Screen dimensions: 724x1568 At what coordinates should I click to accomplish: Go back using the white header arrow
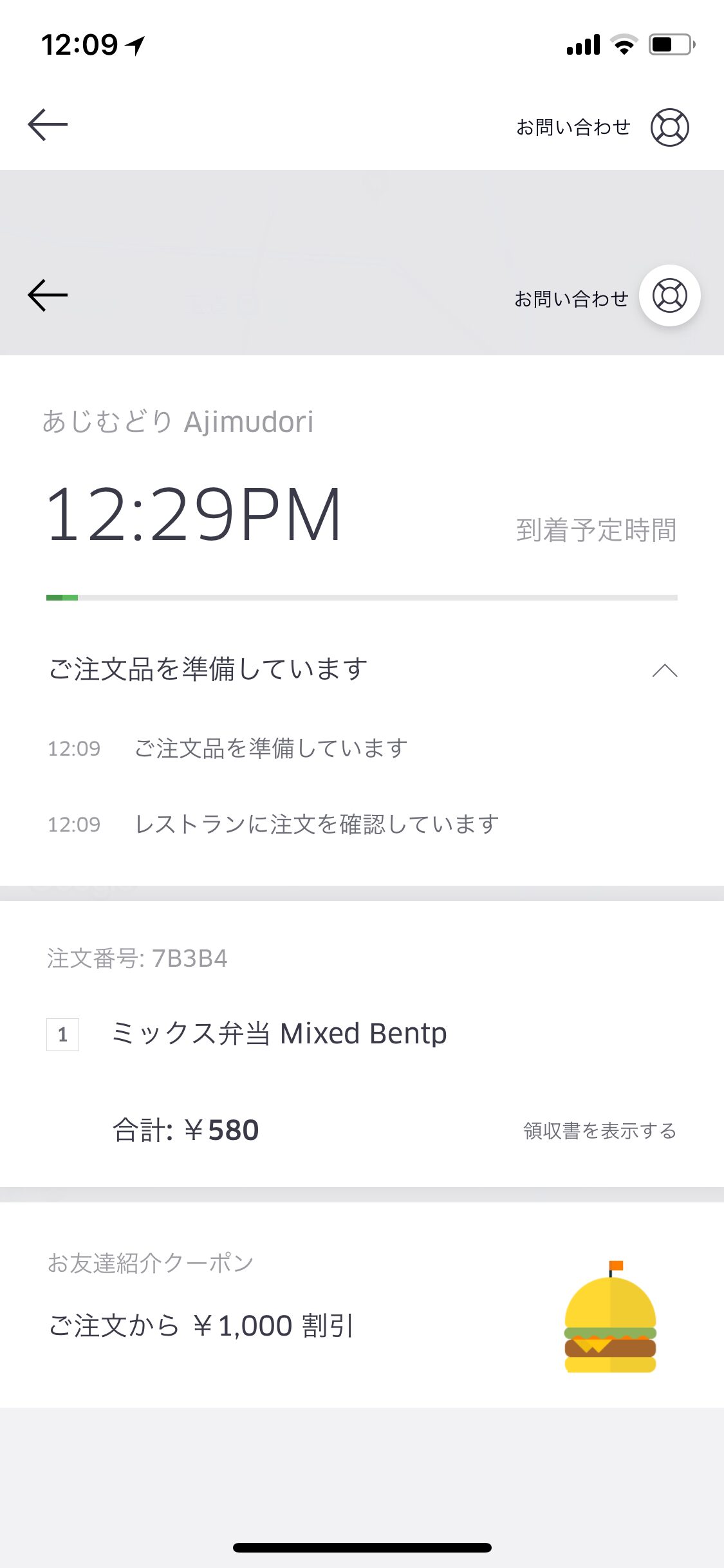point(48,125)
